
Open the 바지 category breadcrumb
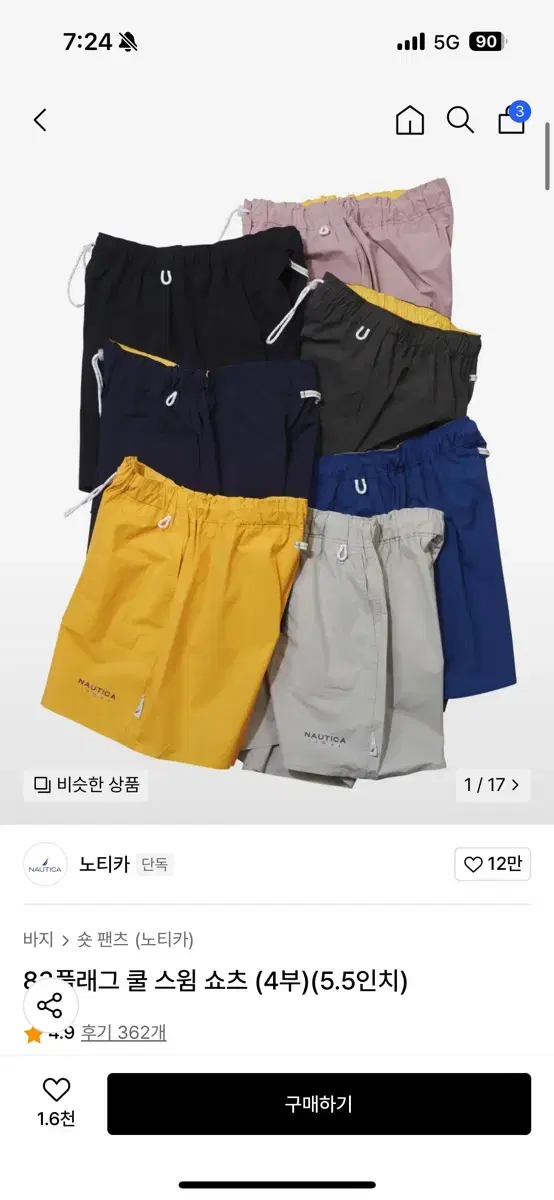[x=38, y=939]
